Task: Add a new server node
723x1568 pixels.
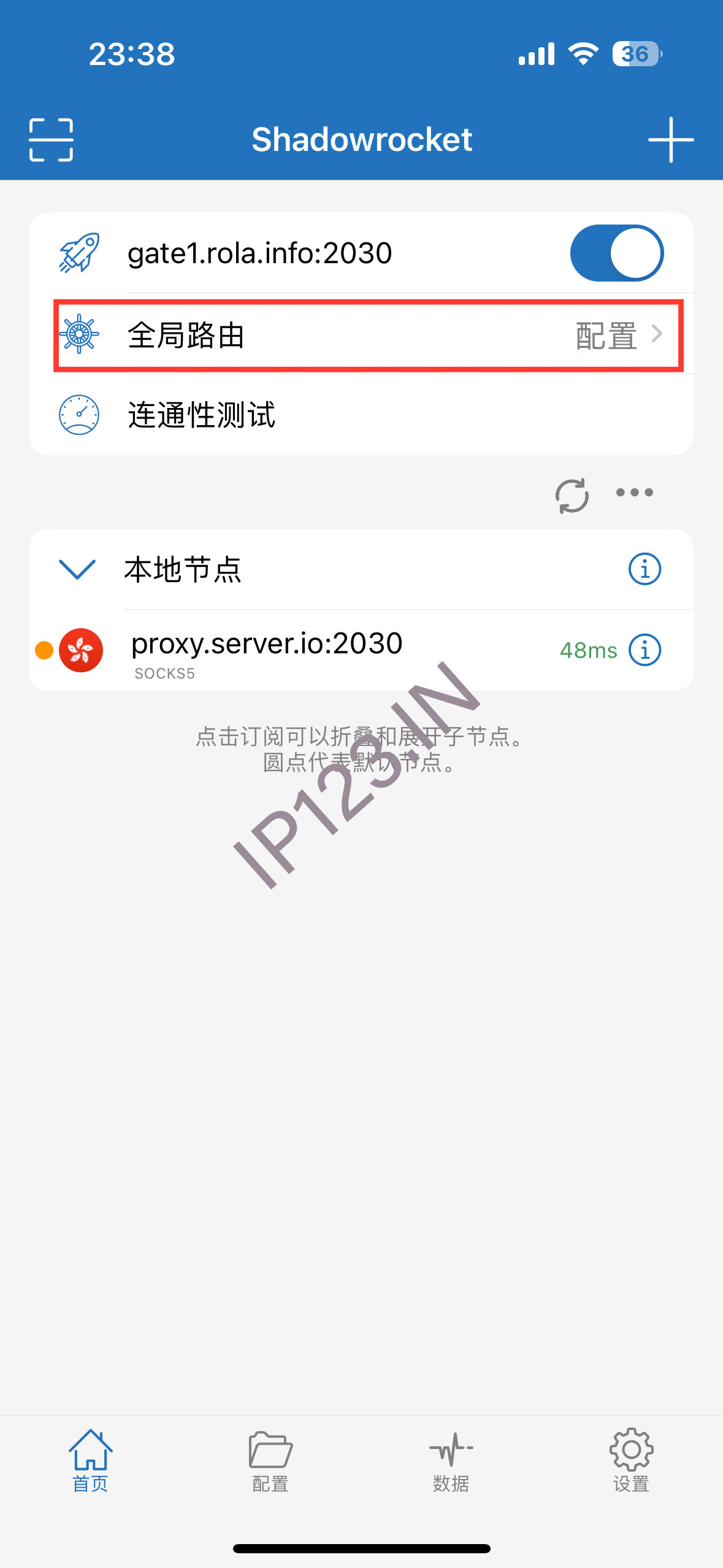Action: [670, 140]
